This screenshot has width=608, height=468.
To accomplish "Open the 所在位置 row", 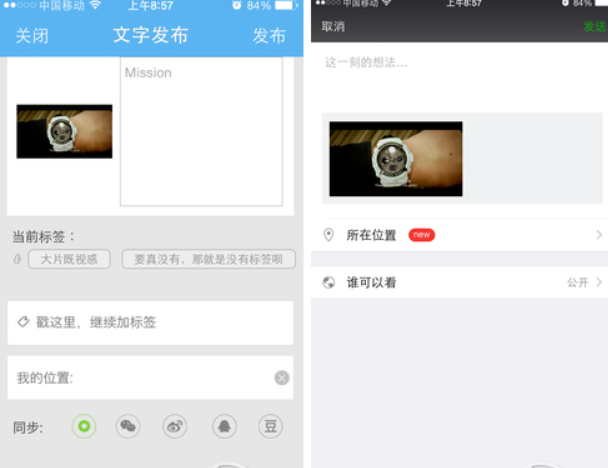I will (x=460, y=235).
